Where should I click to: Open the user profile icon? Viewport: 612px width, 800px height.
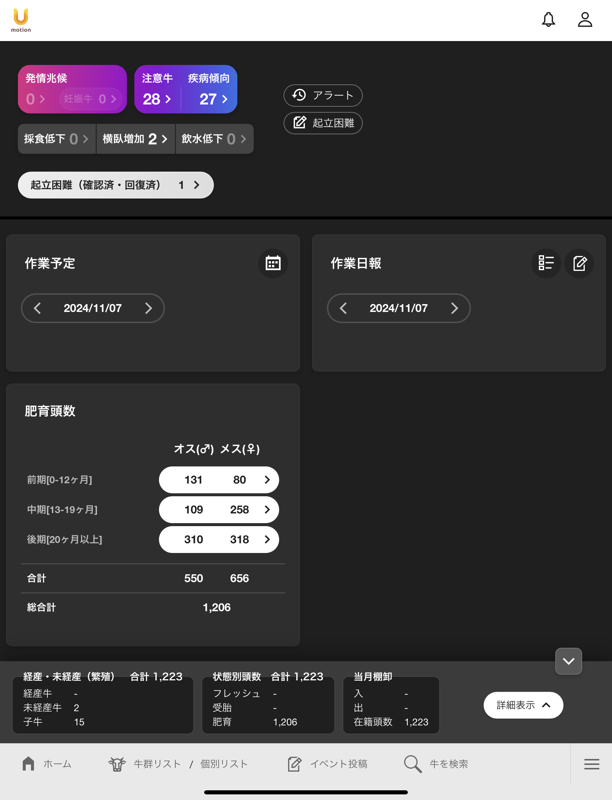click(x=585, y=20)
